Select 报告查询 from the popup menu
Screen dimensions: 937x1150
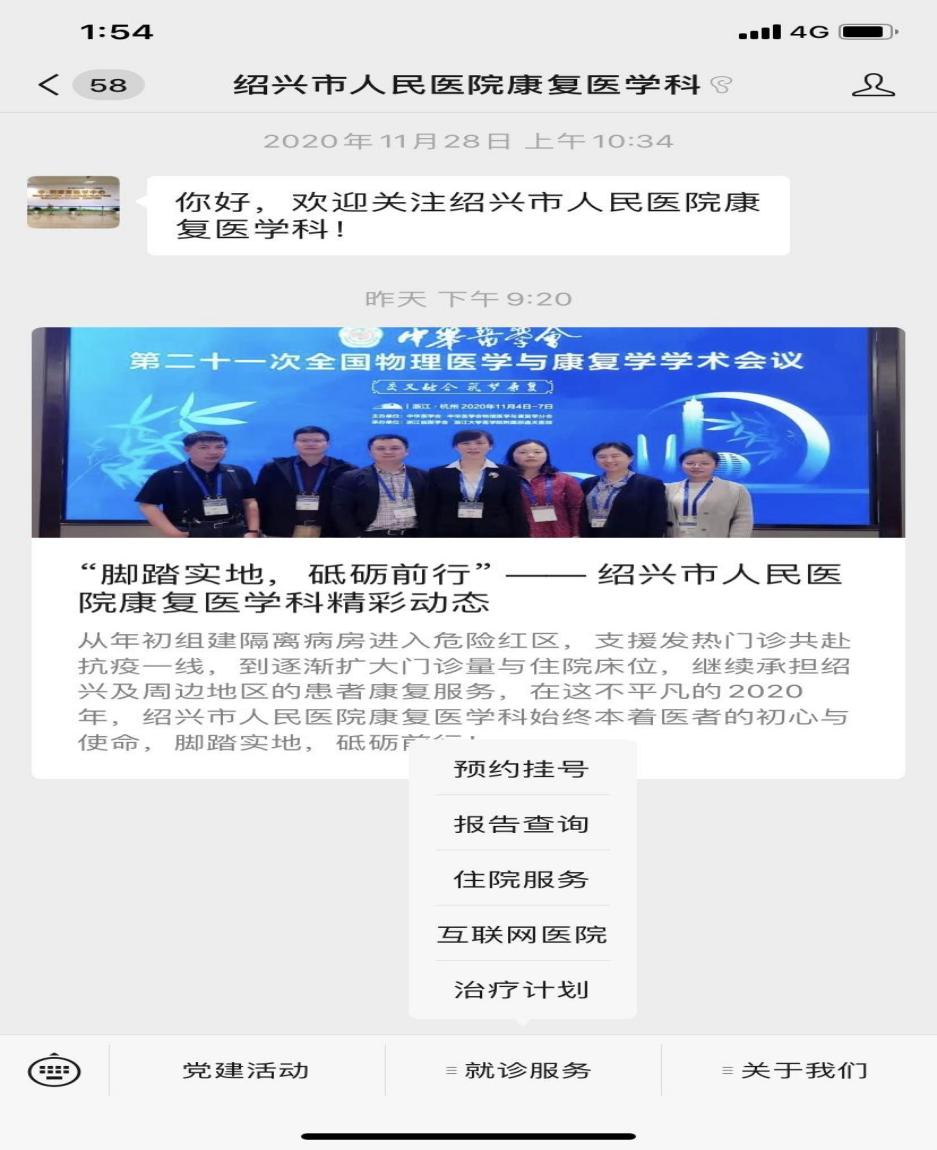pos(521,824)
